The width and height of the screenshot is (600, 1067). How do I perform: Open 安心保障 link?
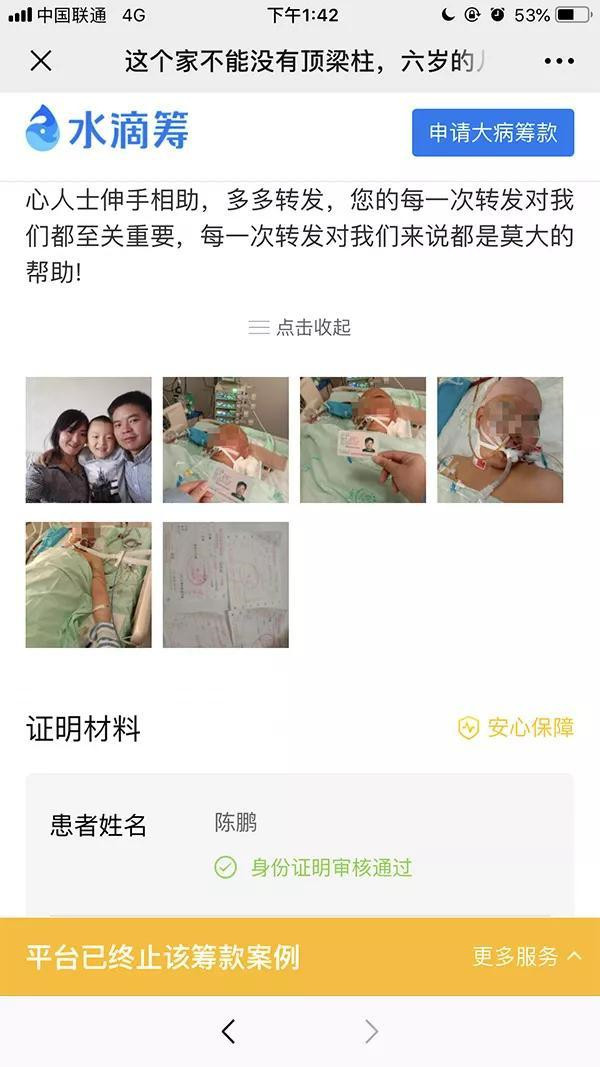tap(516, 728)
